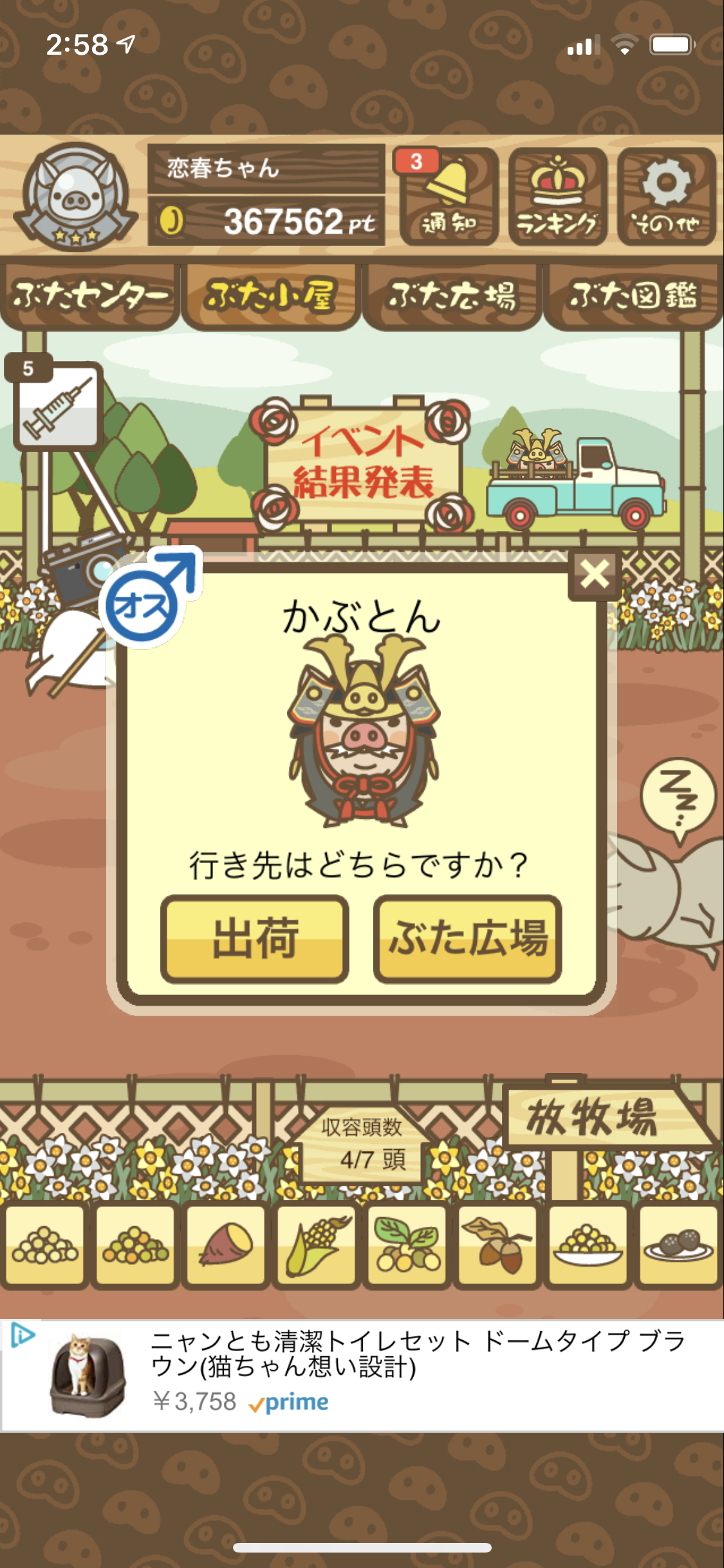
Task: Select the dark truffle plate feed
Action: coord(678,1245)
